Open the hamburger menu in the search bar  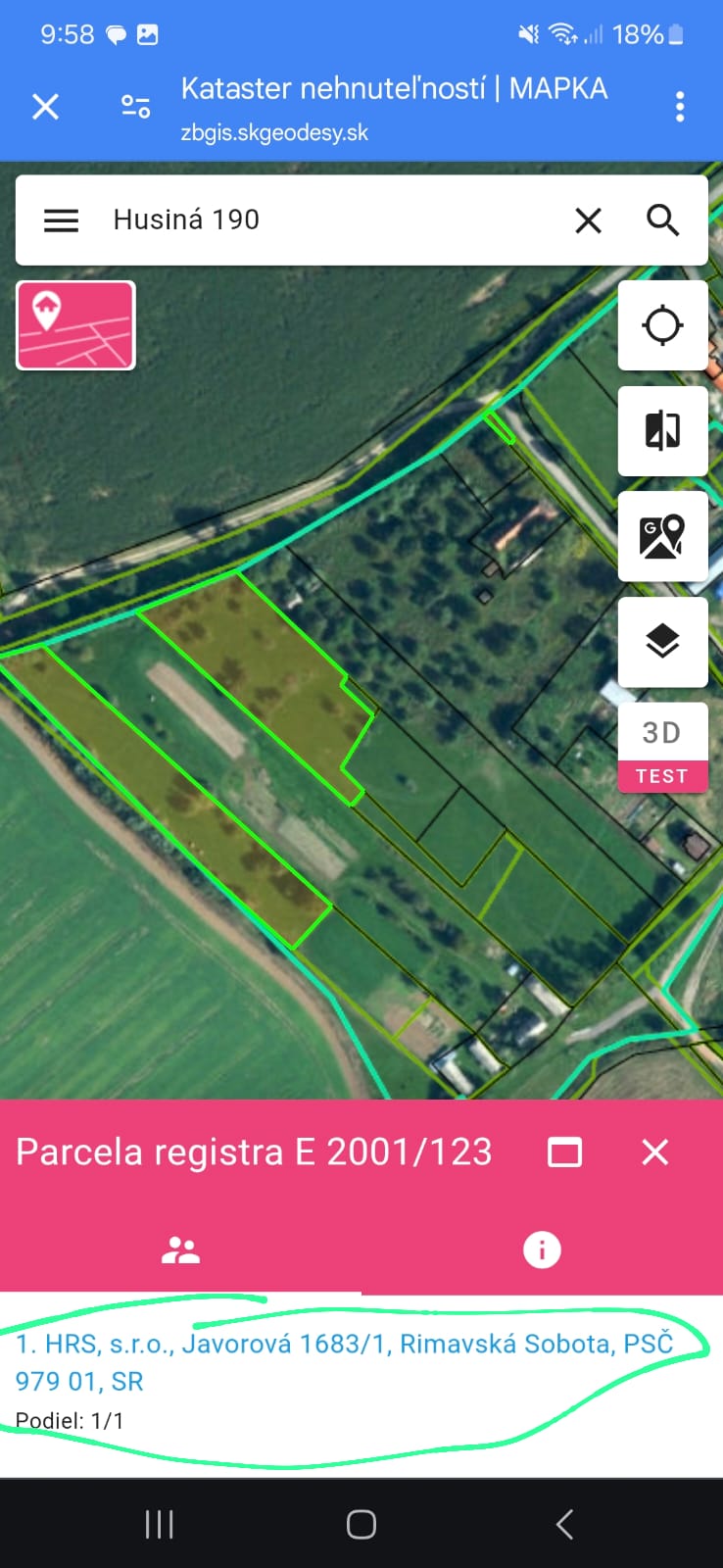coord(61,220)
